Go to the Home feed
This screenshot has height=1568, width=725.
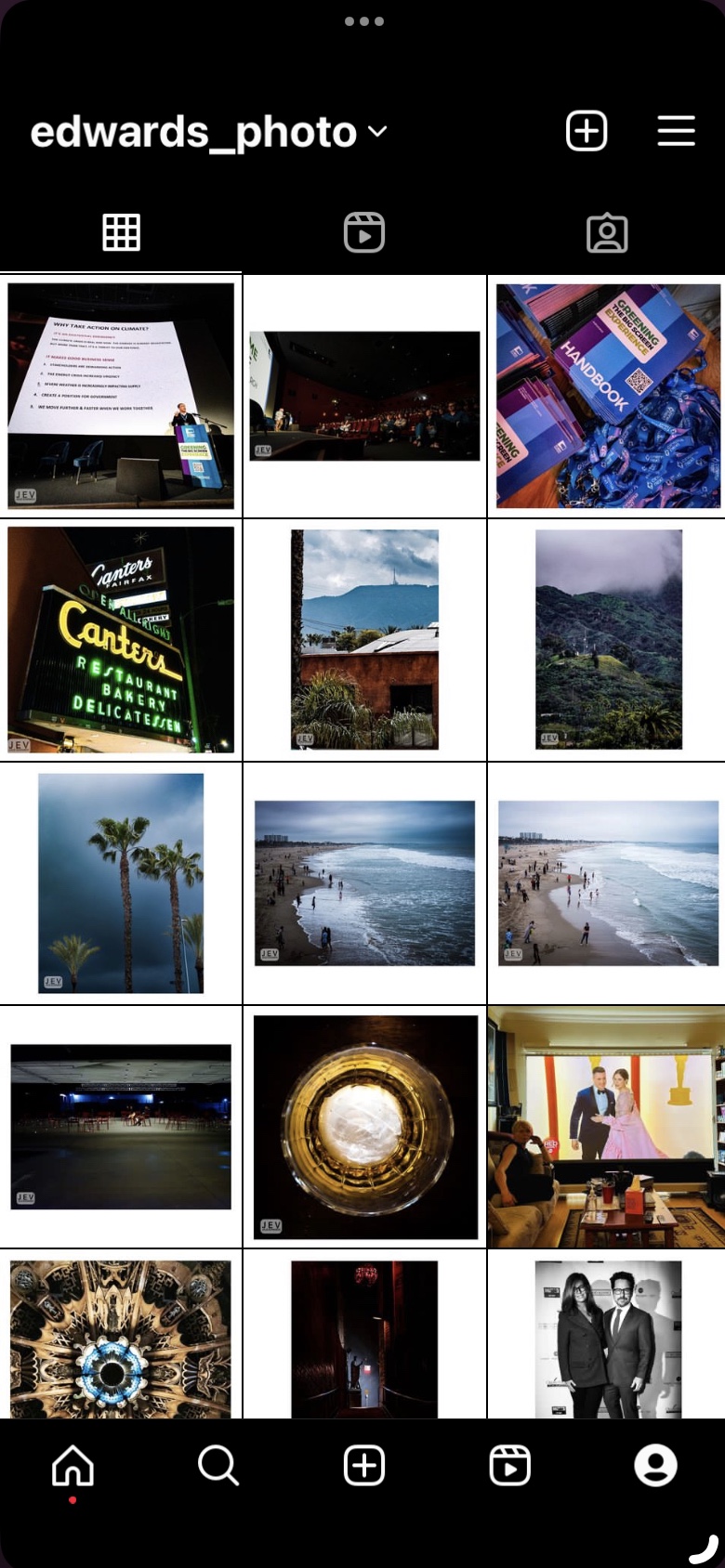pos(72,1465)
